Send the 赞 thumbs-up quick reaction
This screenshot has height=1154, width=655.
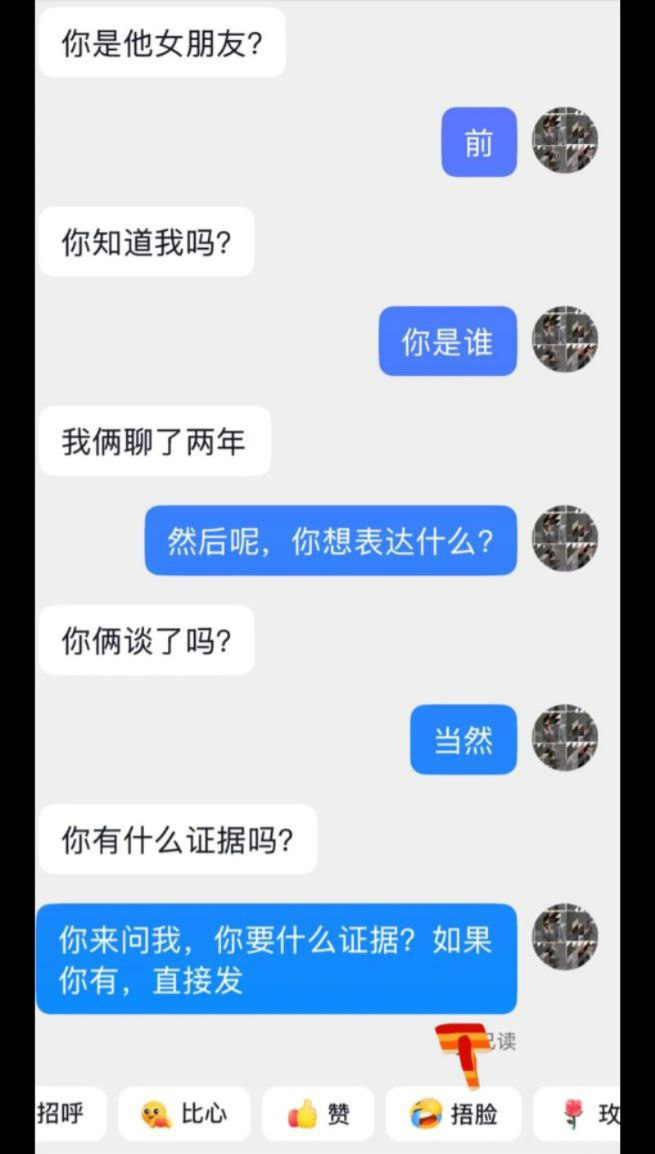(x=318, y=1114)
